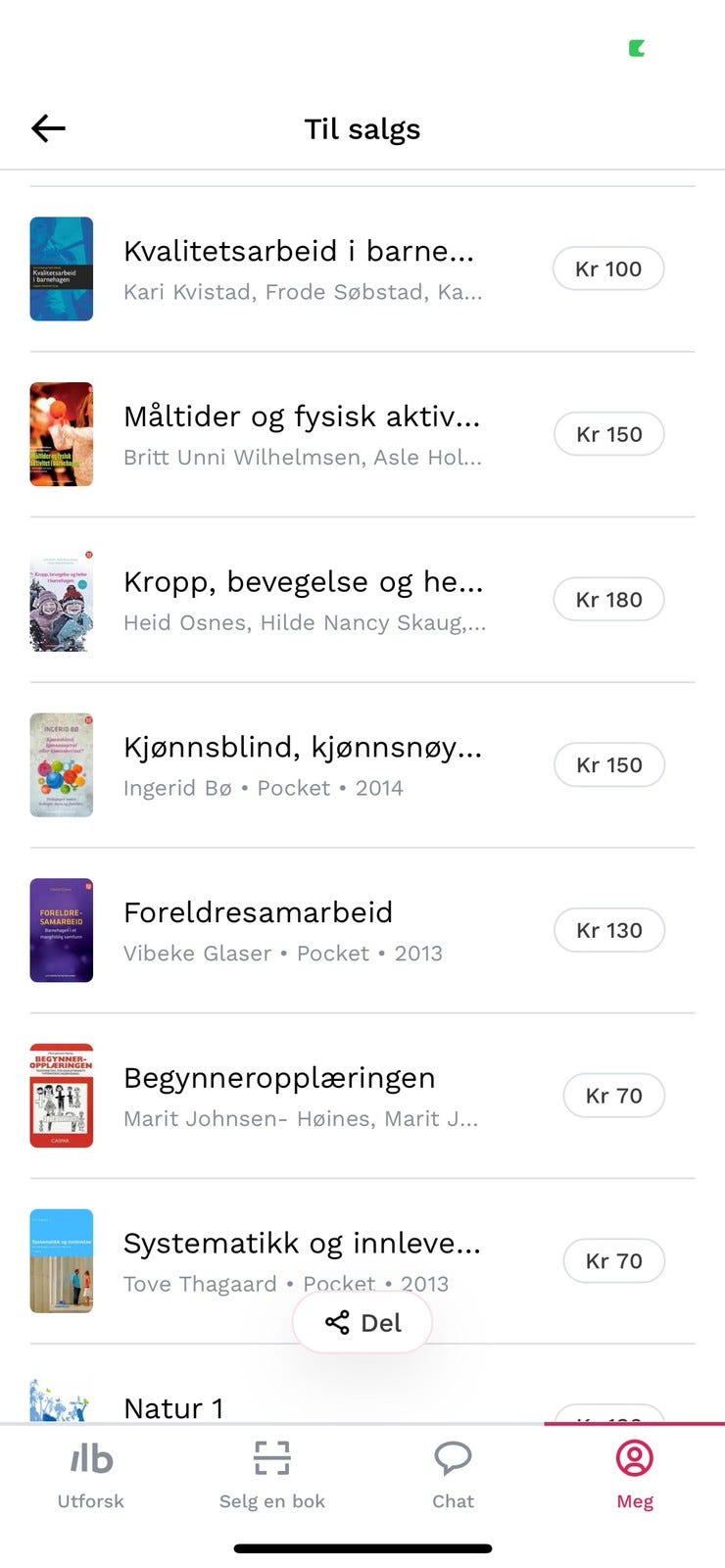Screen dimensions: 725x1568
Task: Open the Foreldresamarbeid book row
Action: coord(362,931)
